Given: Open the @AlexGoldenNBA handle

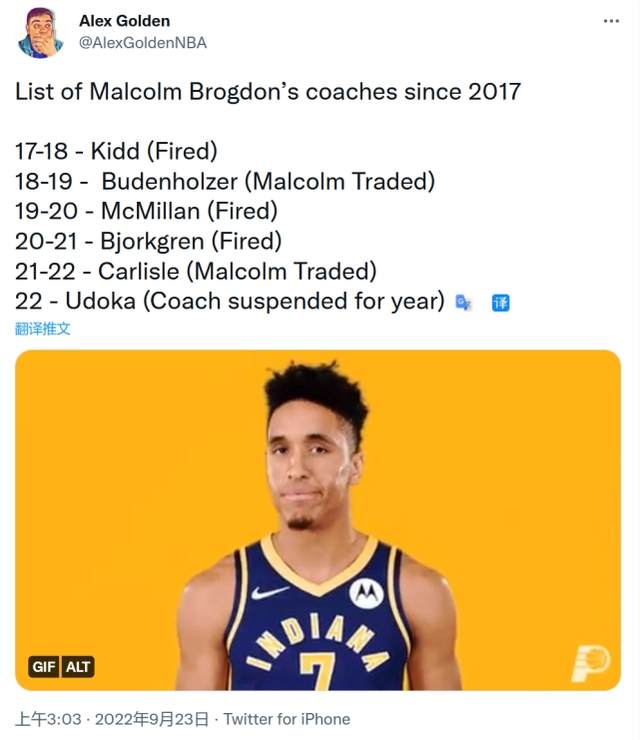Looking at the screenshot, I should (x=143, y=43).
